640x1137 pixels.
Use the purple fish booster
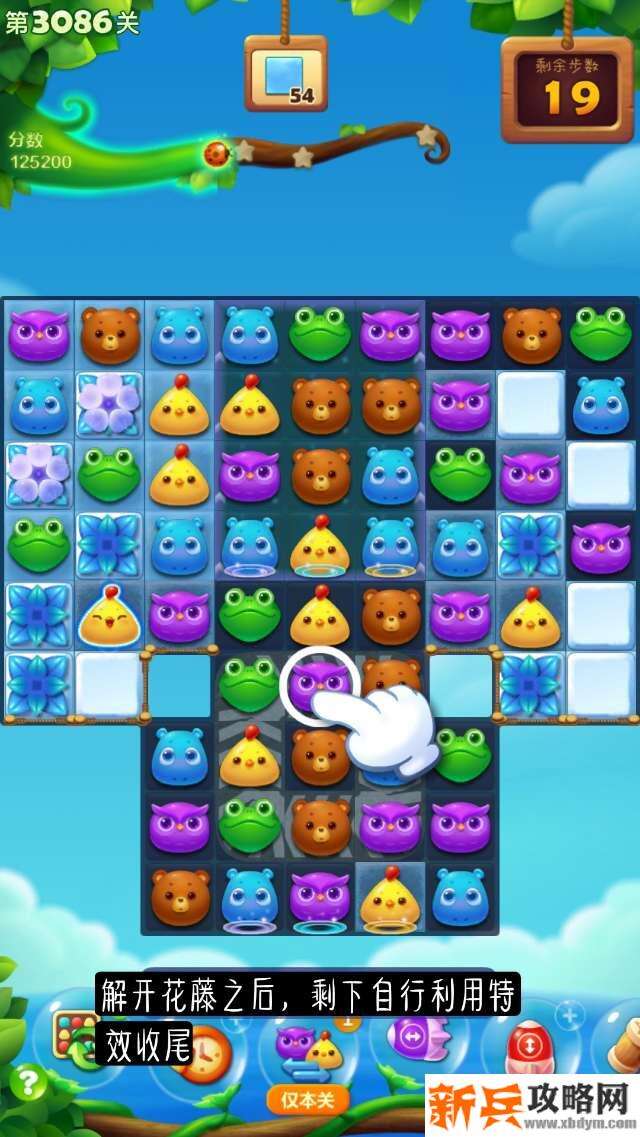pos(412,1033)
